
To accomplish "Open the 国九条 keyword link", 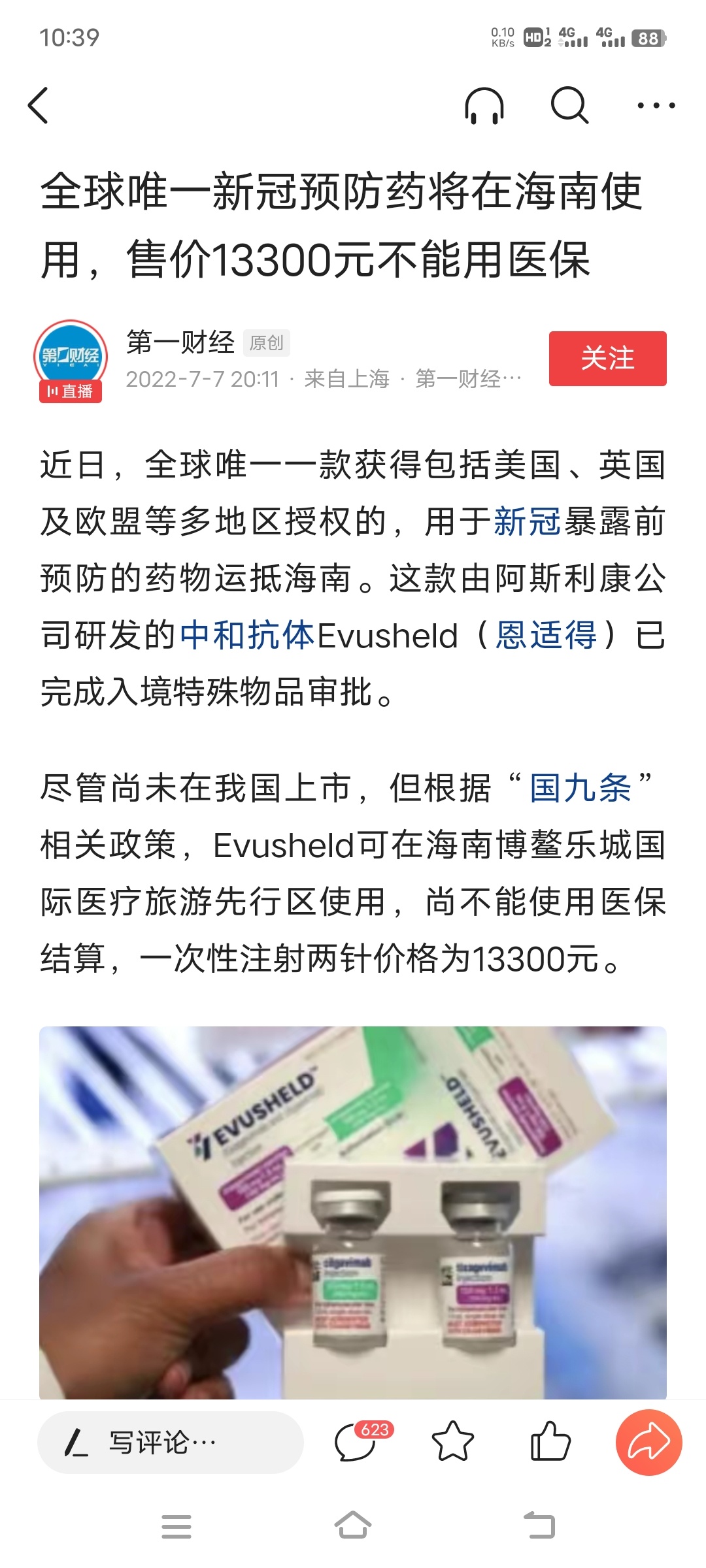I will pyautogui.click(x=580, y=788).
